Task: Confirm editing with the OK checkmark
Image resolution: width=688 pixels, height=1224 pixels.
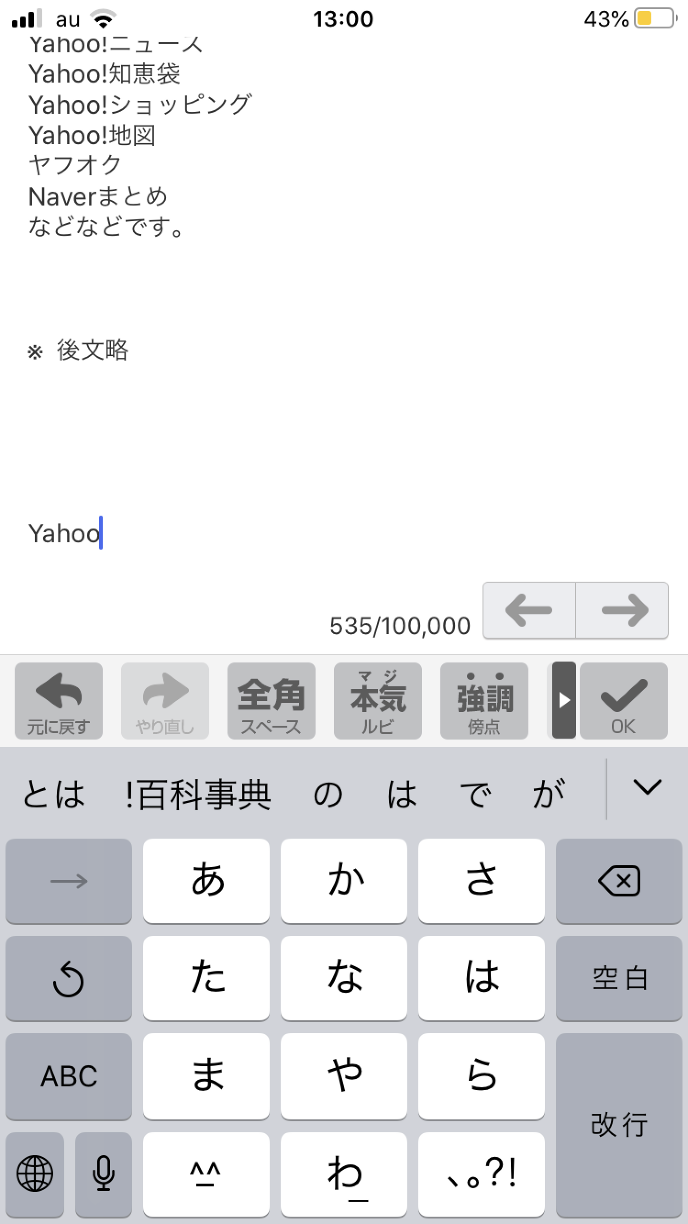Action: click(x=623, y=700)
